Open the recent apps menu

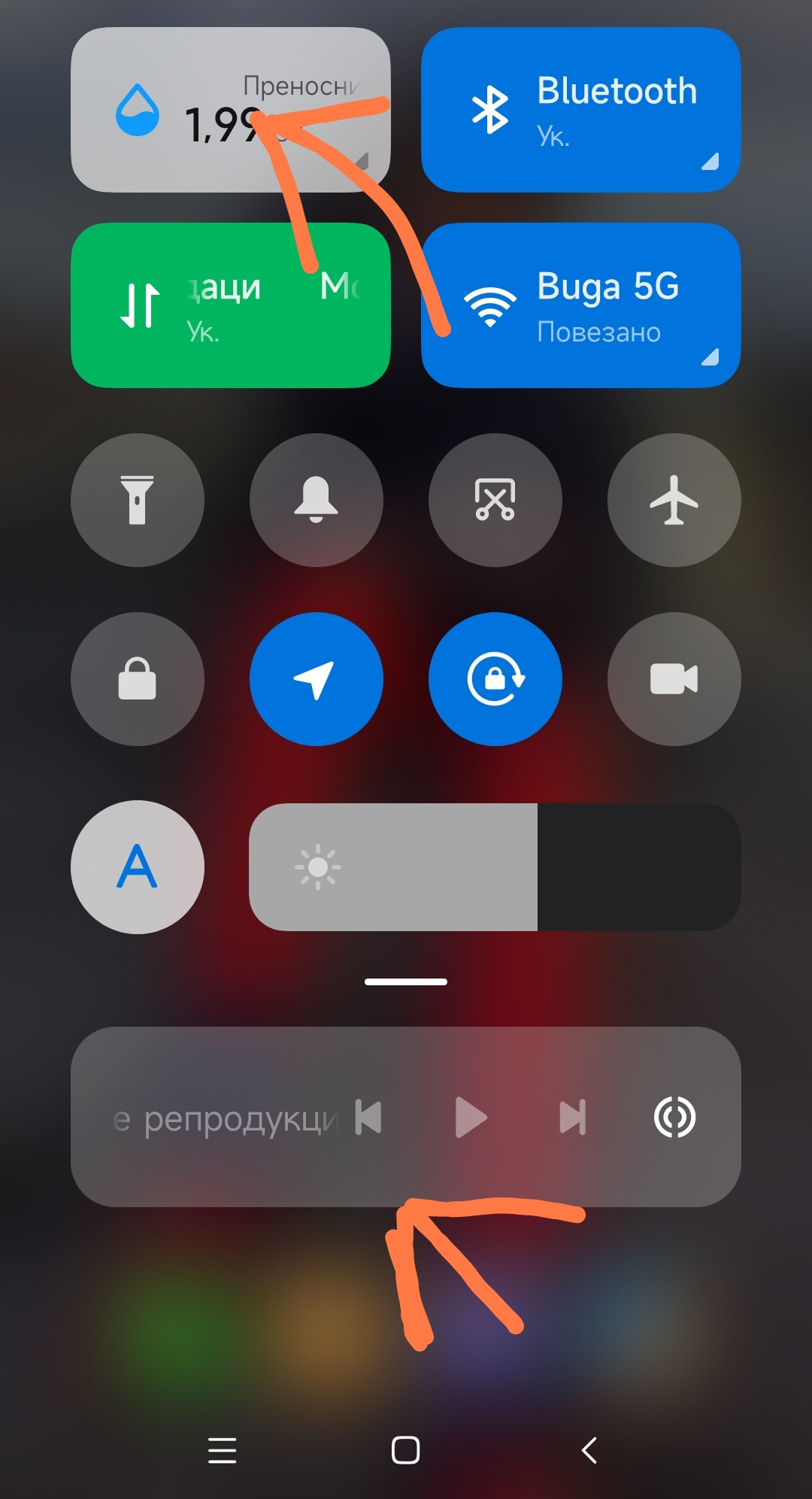tap(223, 1450)
